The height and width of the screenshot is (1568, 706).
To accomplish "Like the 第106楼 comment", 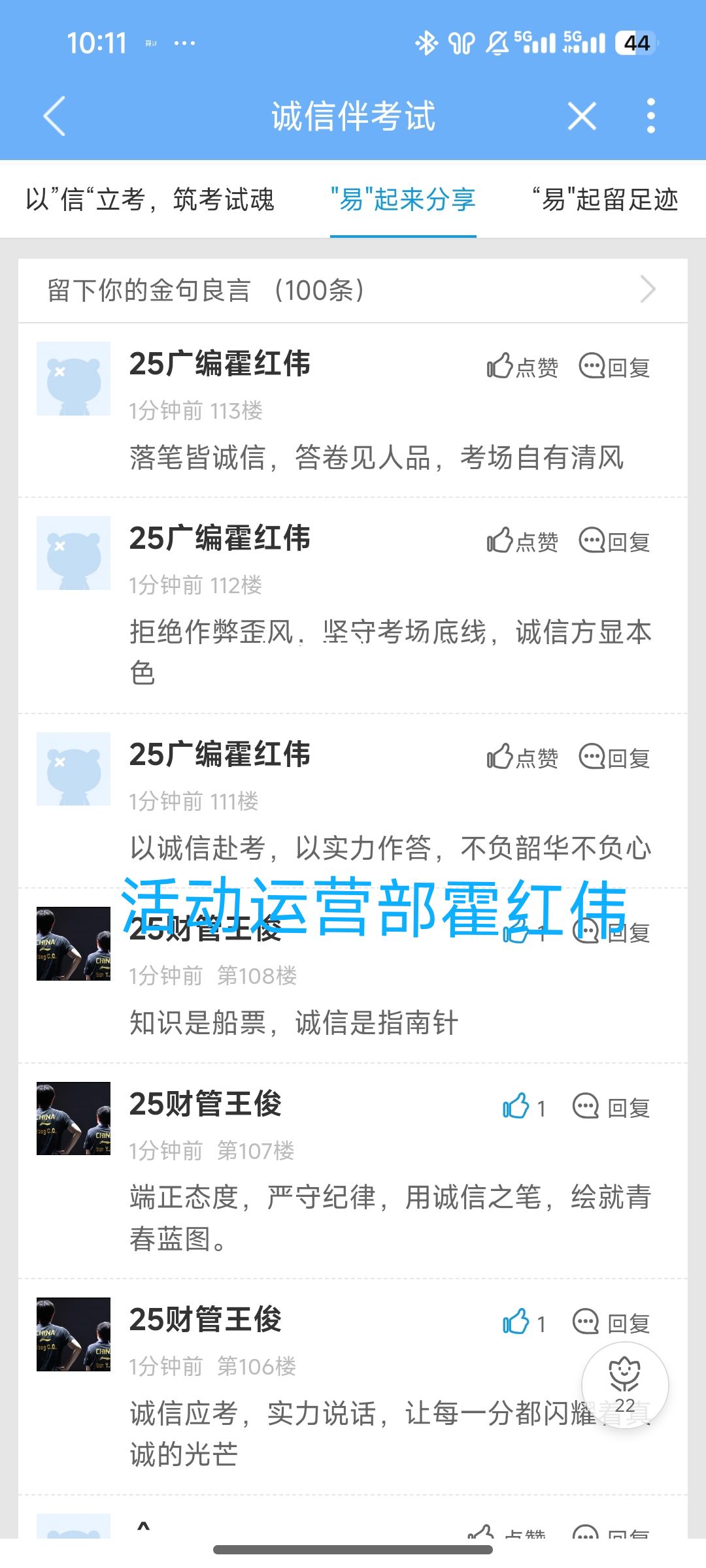I will [x=523, y=1322].
